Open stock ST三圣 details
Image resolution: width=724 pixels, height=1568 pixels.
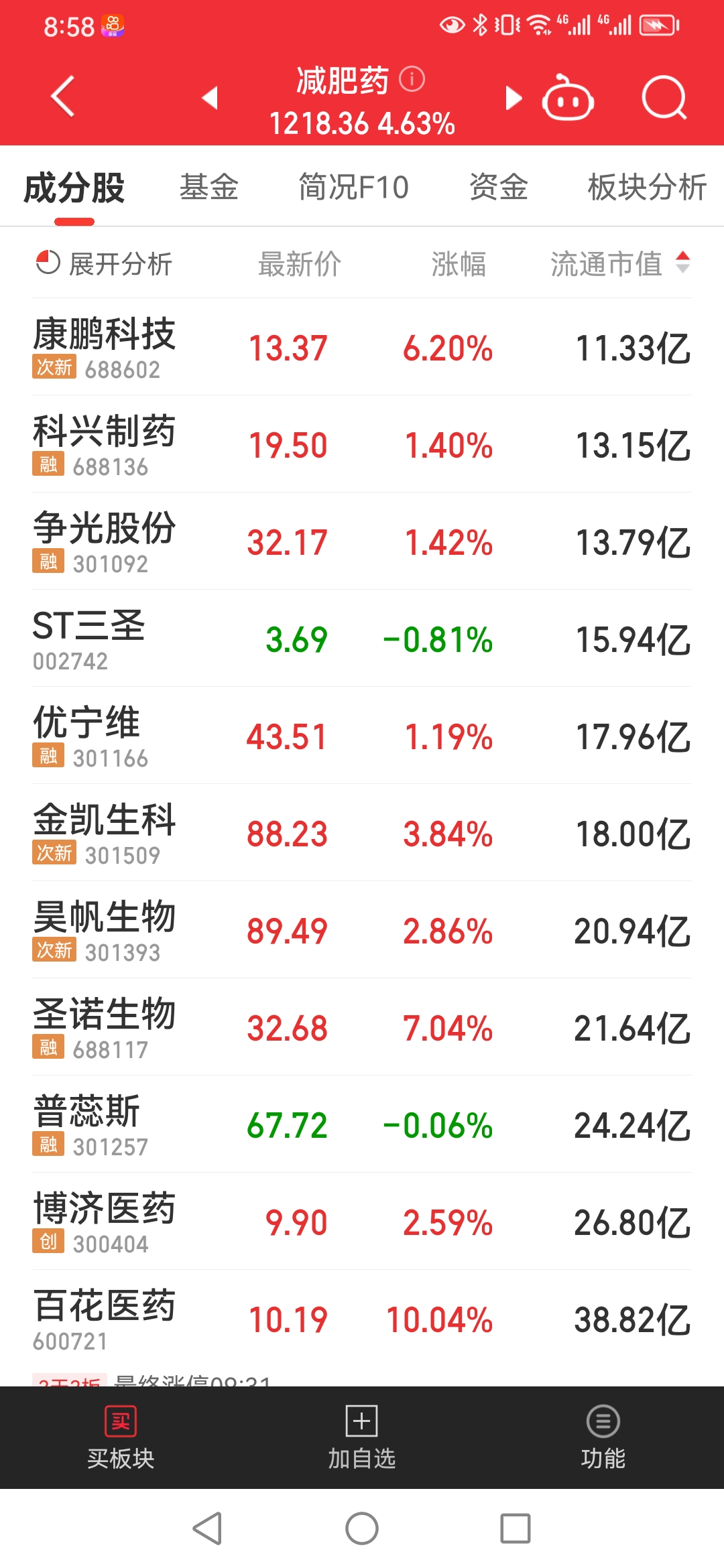click(x=362, y=639)
